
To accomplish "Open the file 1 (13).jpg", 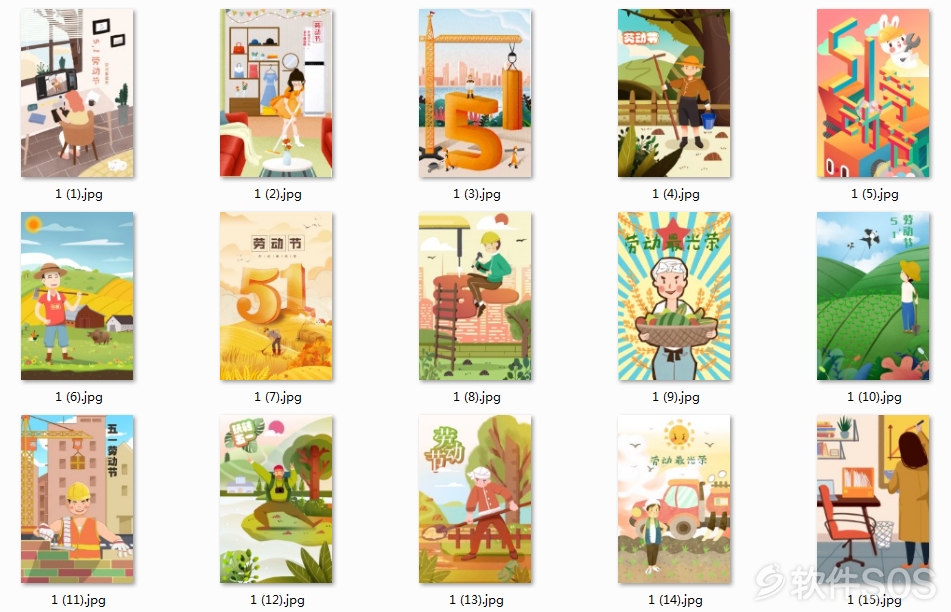I will [x=475, y=498].
